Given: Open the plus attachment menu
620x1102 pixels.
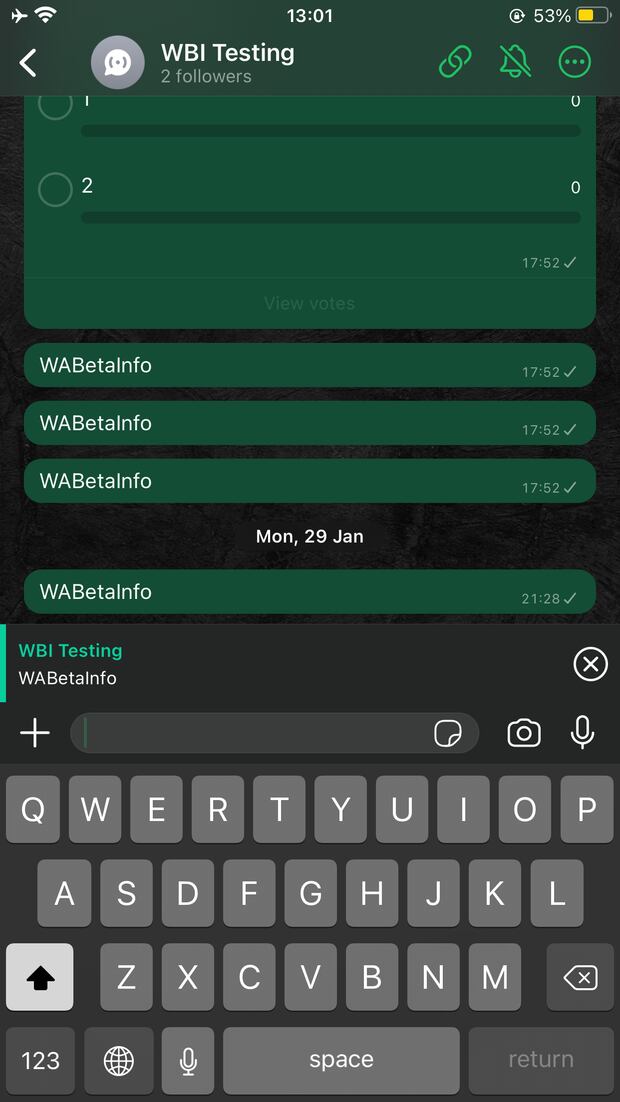Looking at the screenshot, I should [x=35, y=733].
